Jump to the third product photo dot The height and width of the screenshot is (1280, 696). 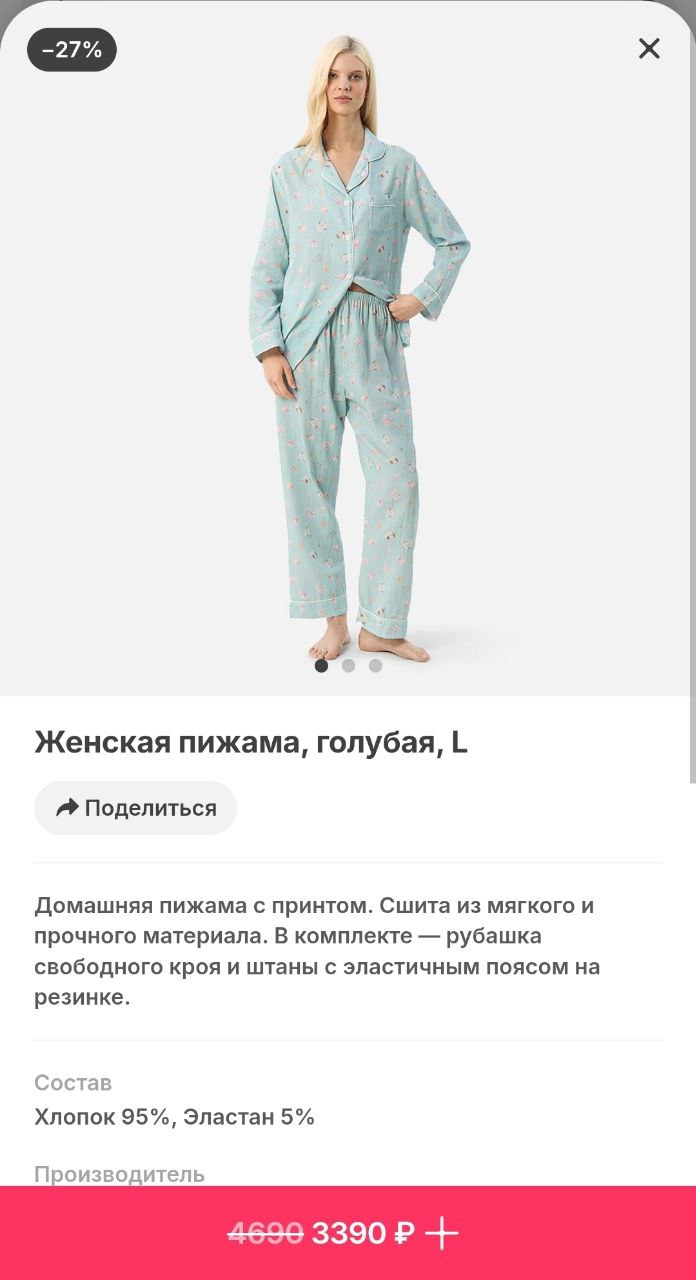coord(375,666)
